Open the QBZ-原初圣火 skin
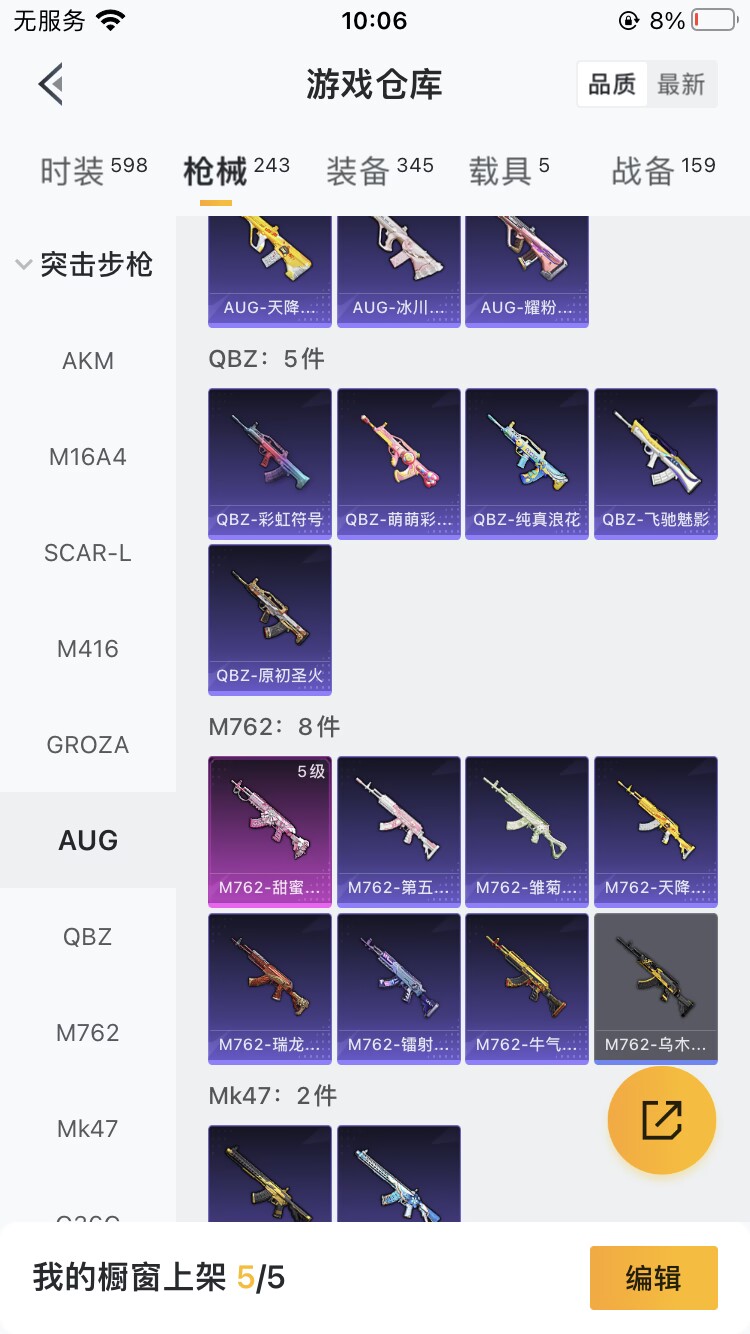 pyautogui.click(x=270, y=619)
